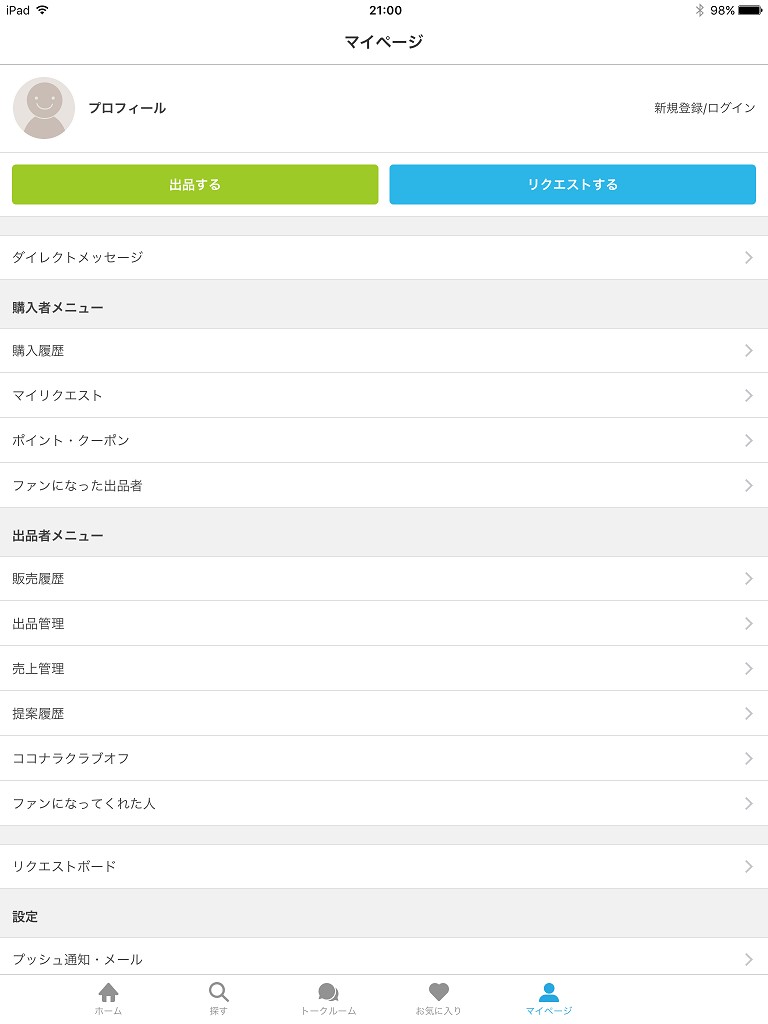Open ココナラクラブオフ row

384,758
